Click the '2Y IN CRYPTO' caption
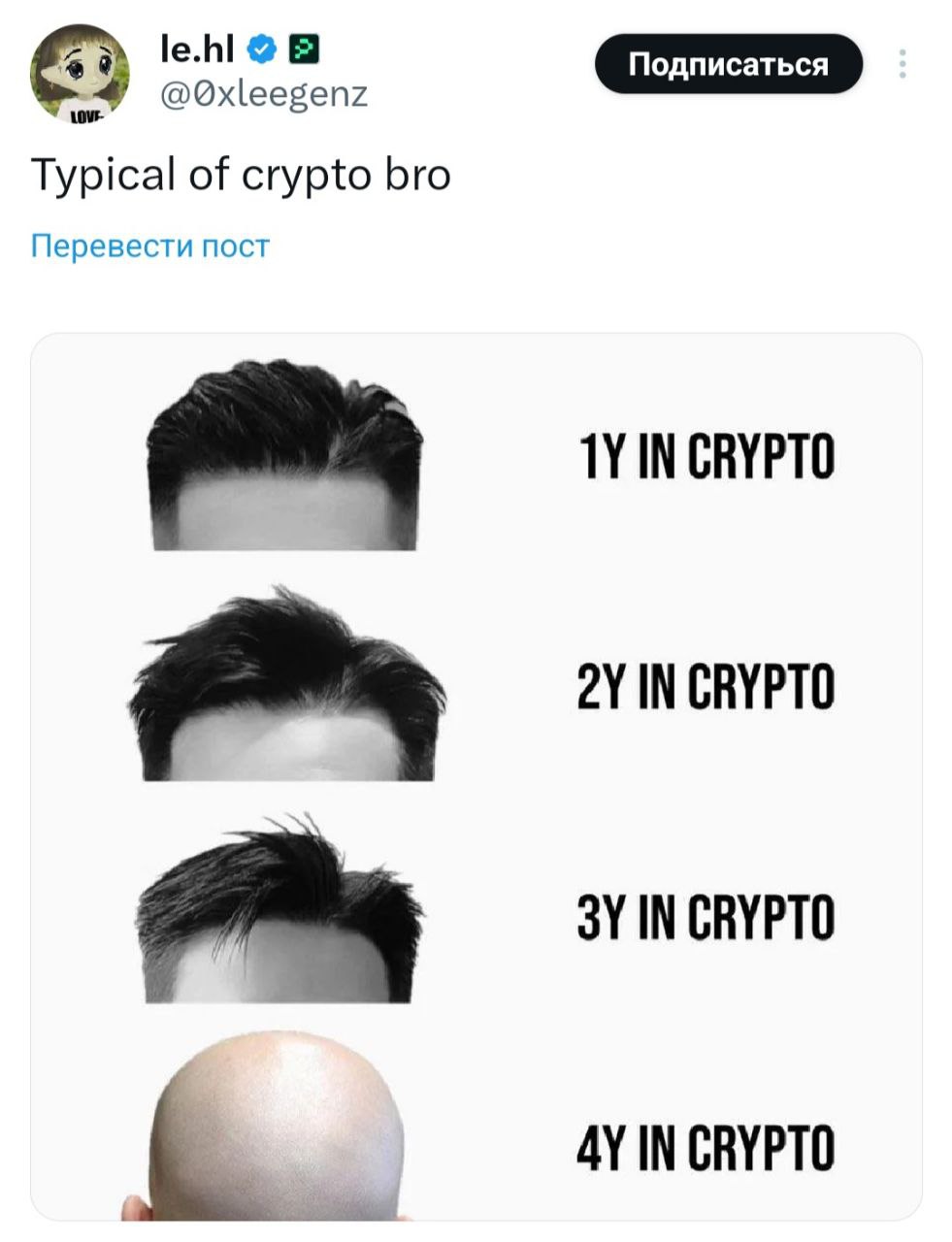 point(704,684)
